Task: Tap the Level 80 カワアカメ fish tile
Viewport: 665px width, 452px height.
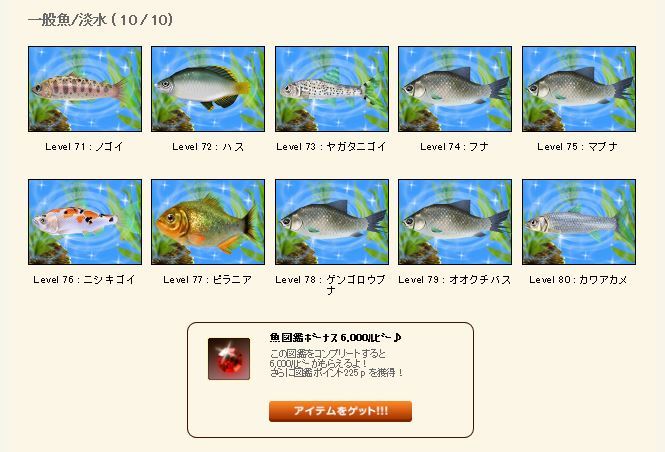Action: (579, 222)
